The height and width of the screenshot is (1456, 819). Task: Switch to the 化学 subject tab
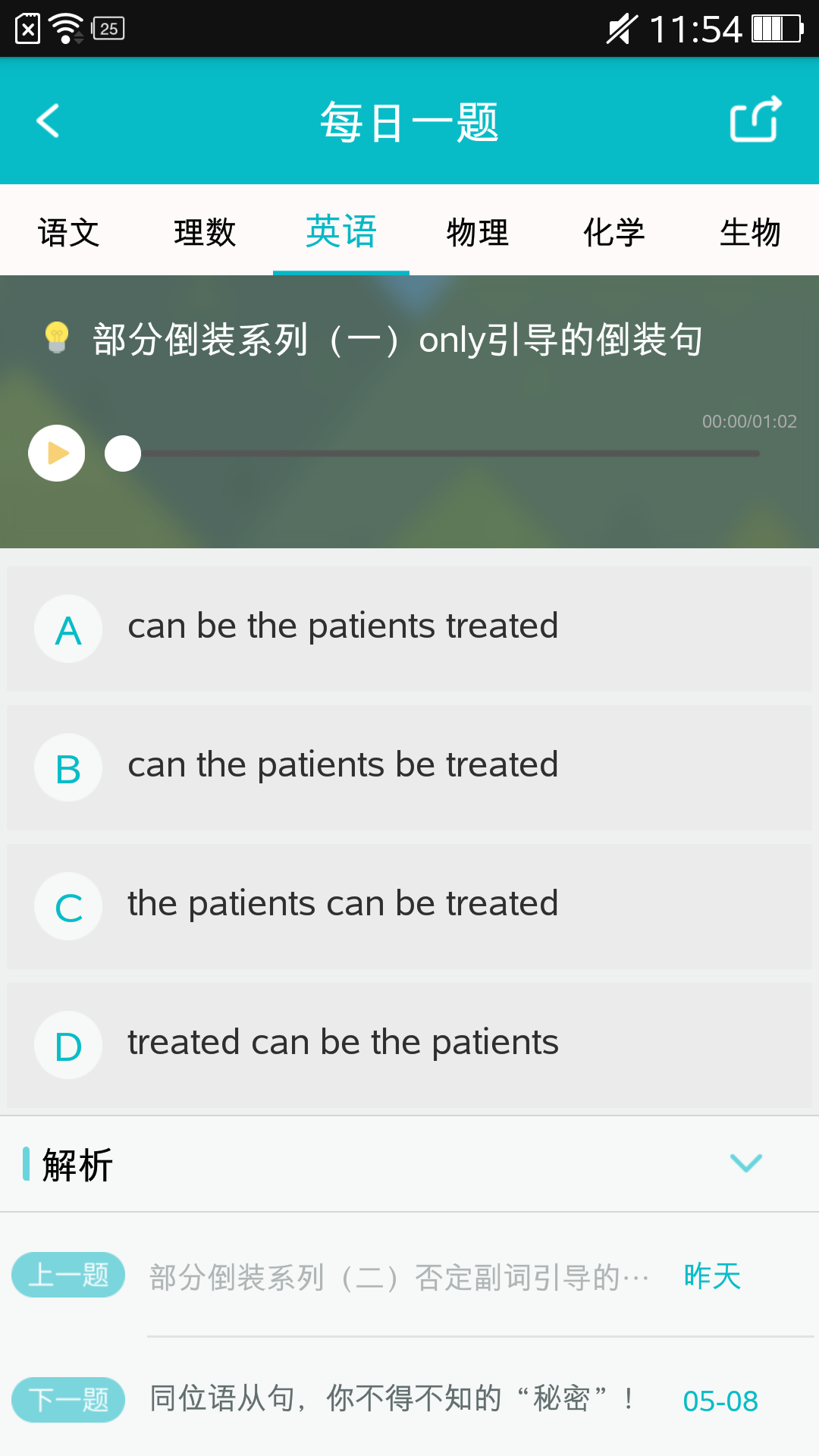tap(614, 233)
